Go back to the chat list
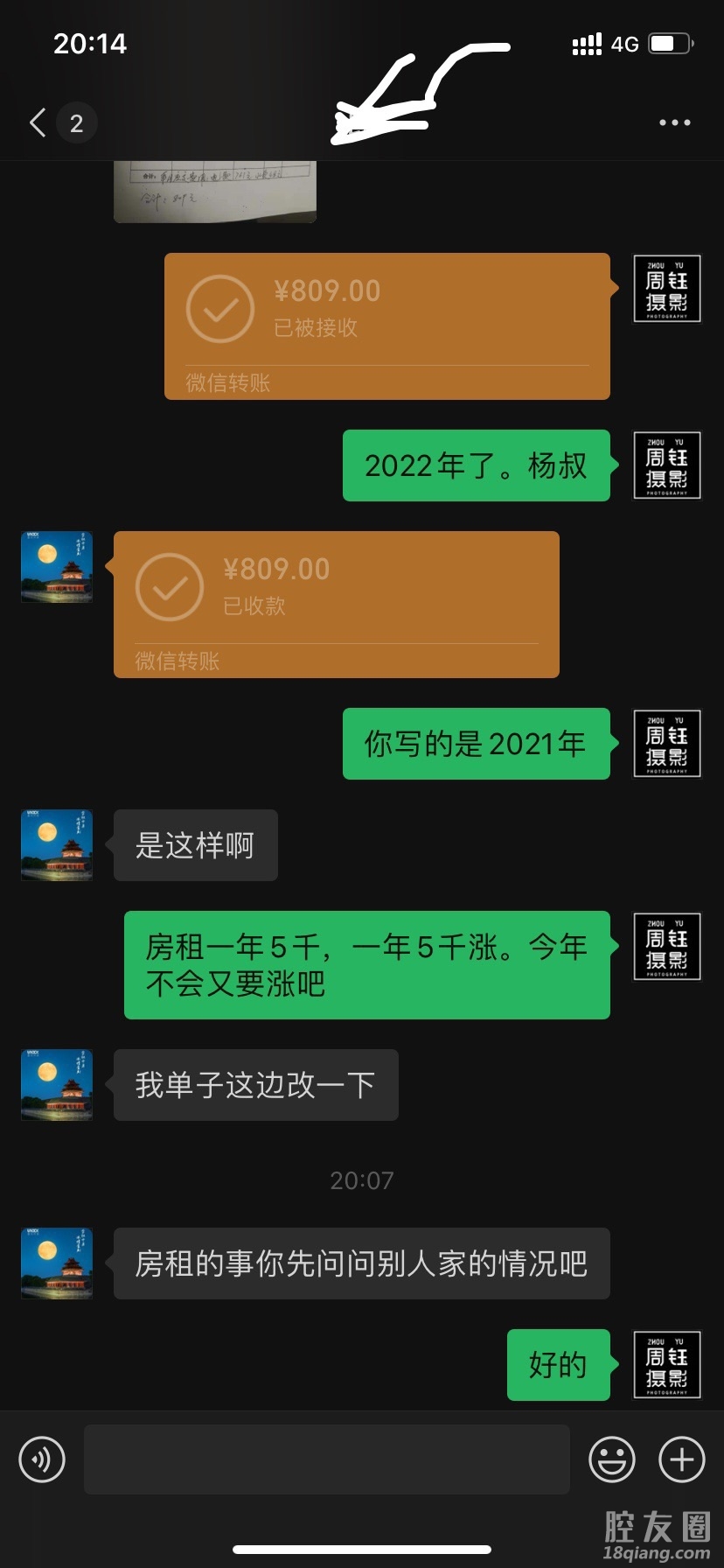 [x=38, y=123]
